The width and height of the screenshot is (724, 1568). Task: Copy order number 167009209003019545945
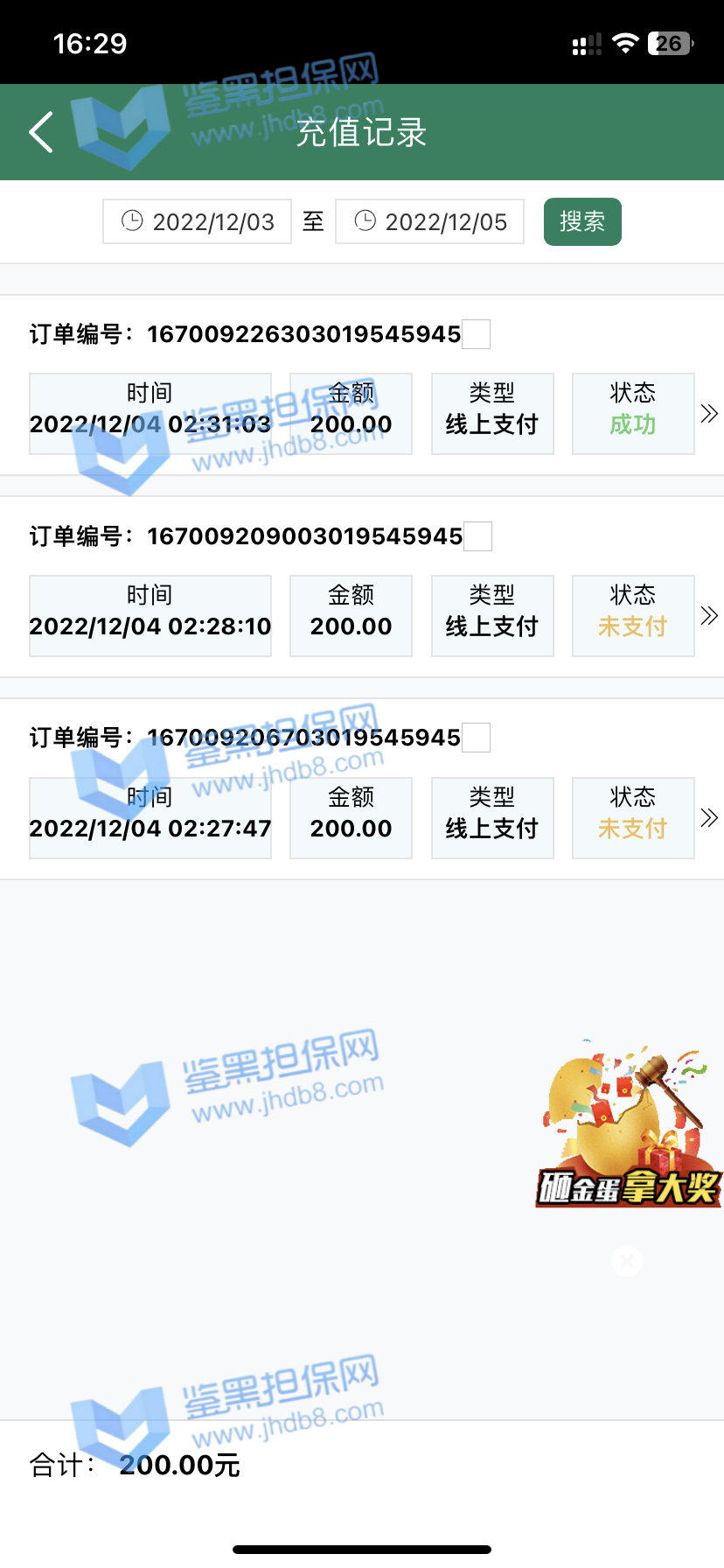pos(478,536)
